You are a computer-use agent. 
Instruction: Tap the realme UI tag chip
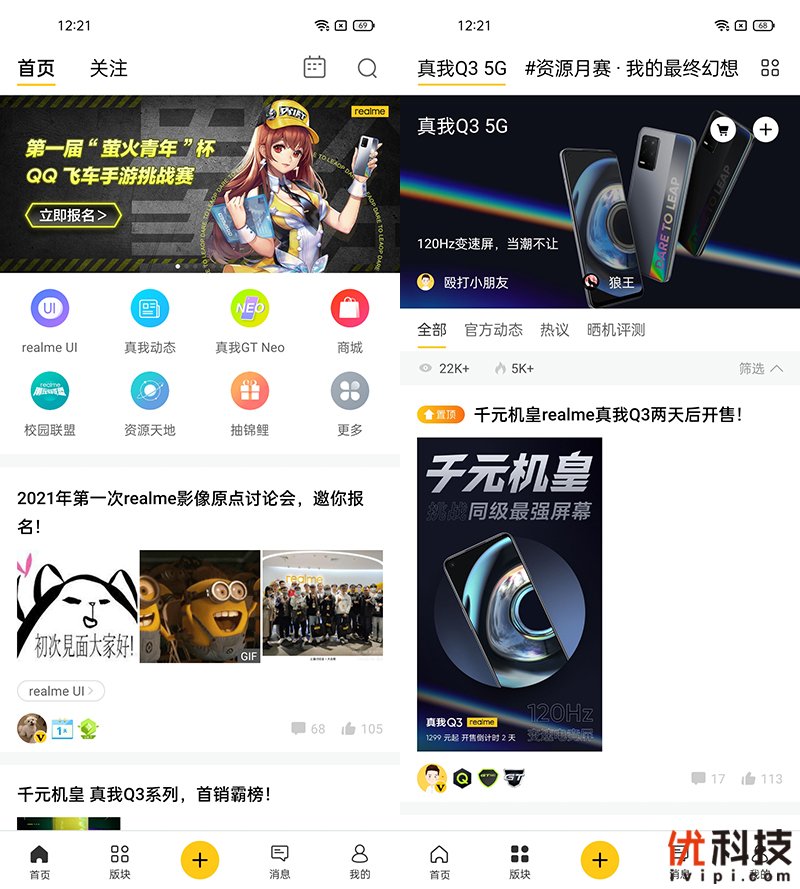(x=61, y=691)
